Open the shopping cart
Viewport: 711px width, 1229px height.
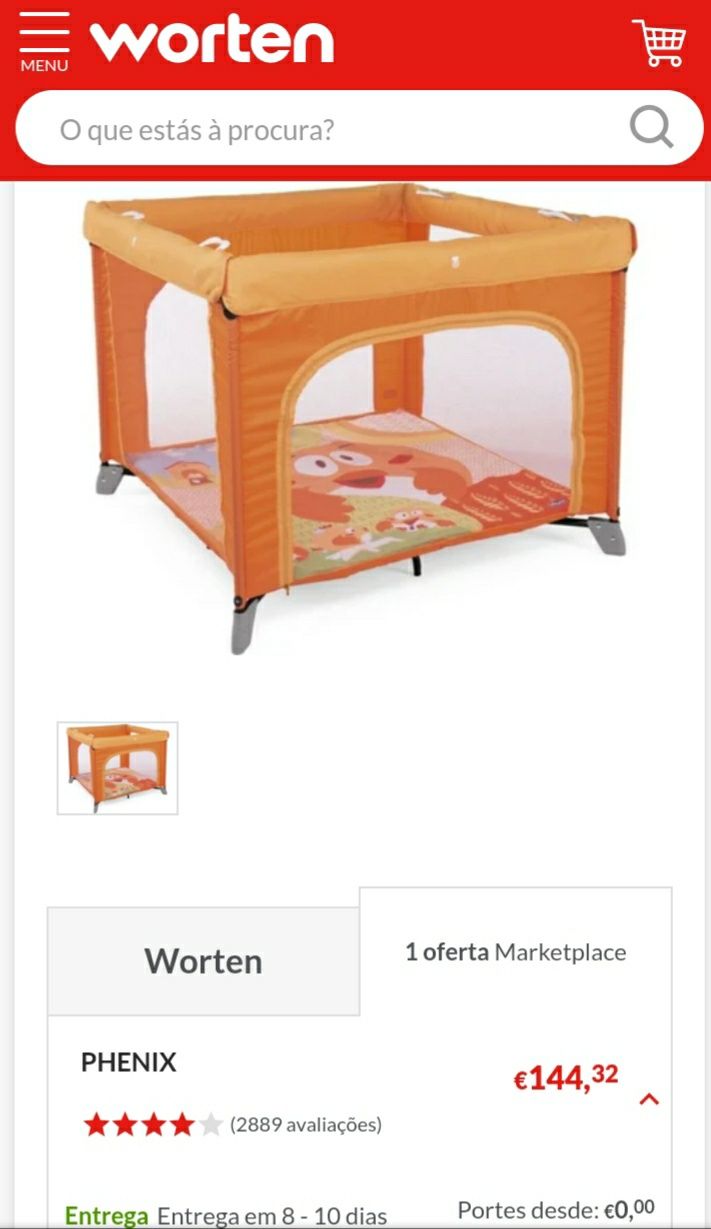(660, 44)
